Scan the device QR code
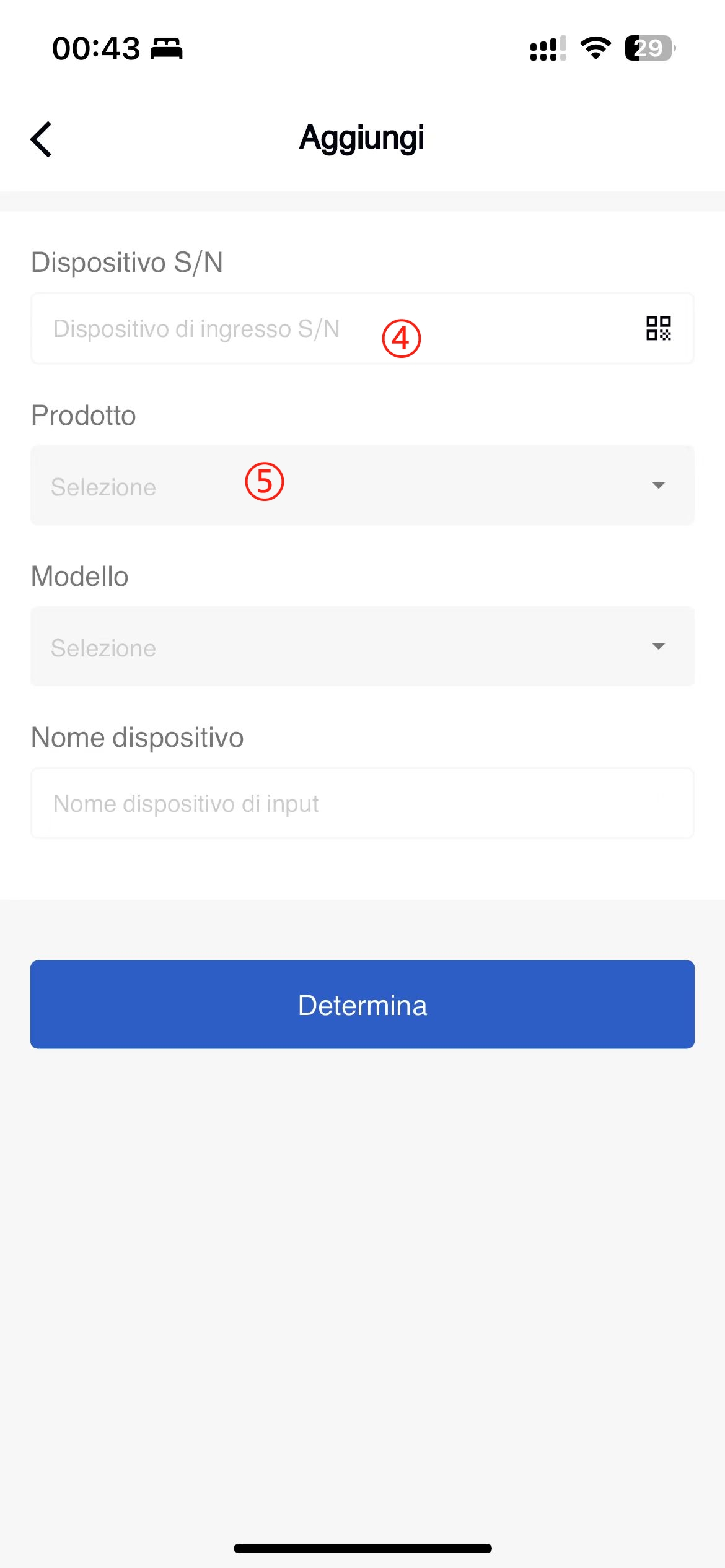Image resolution: width=725 pixels, height=1568 pixels. (x=658, y=328)
